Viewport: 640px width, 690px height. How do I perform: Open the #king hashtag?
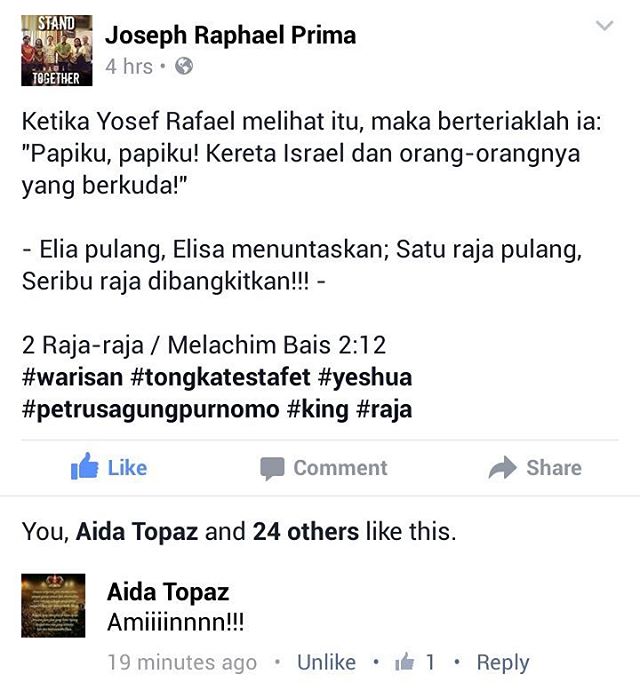[x=316, y=409]
